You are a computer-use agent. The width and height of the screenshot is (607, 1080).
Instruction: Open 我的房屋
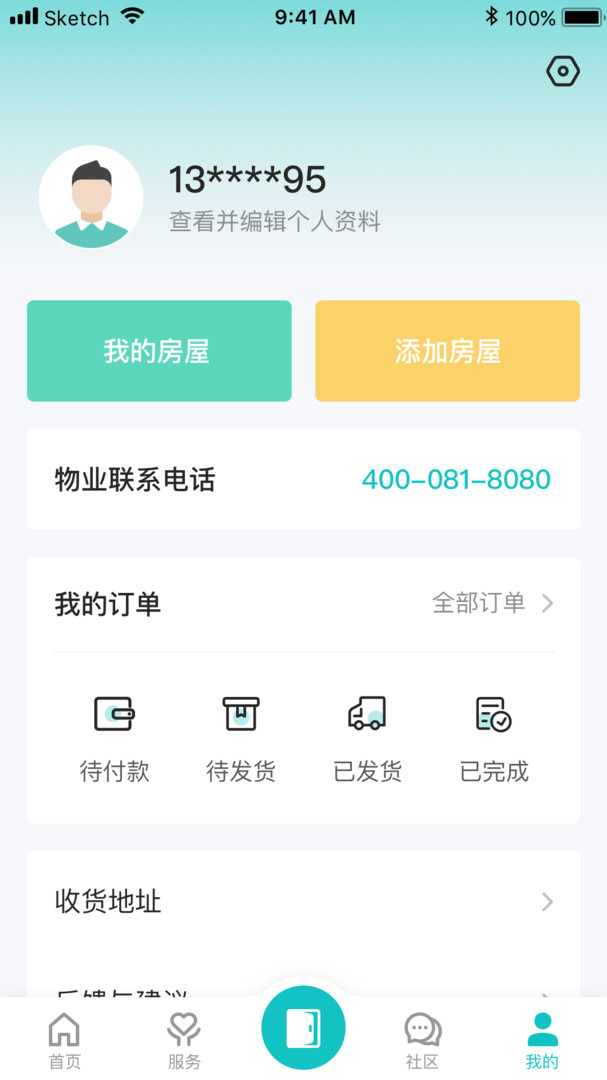[159, 351]
